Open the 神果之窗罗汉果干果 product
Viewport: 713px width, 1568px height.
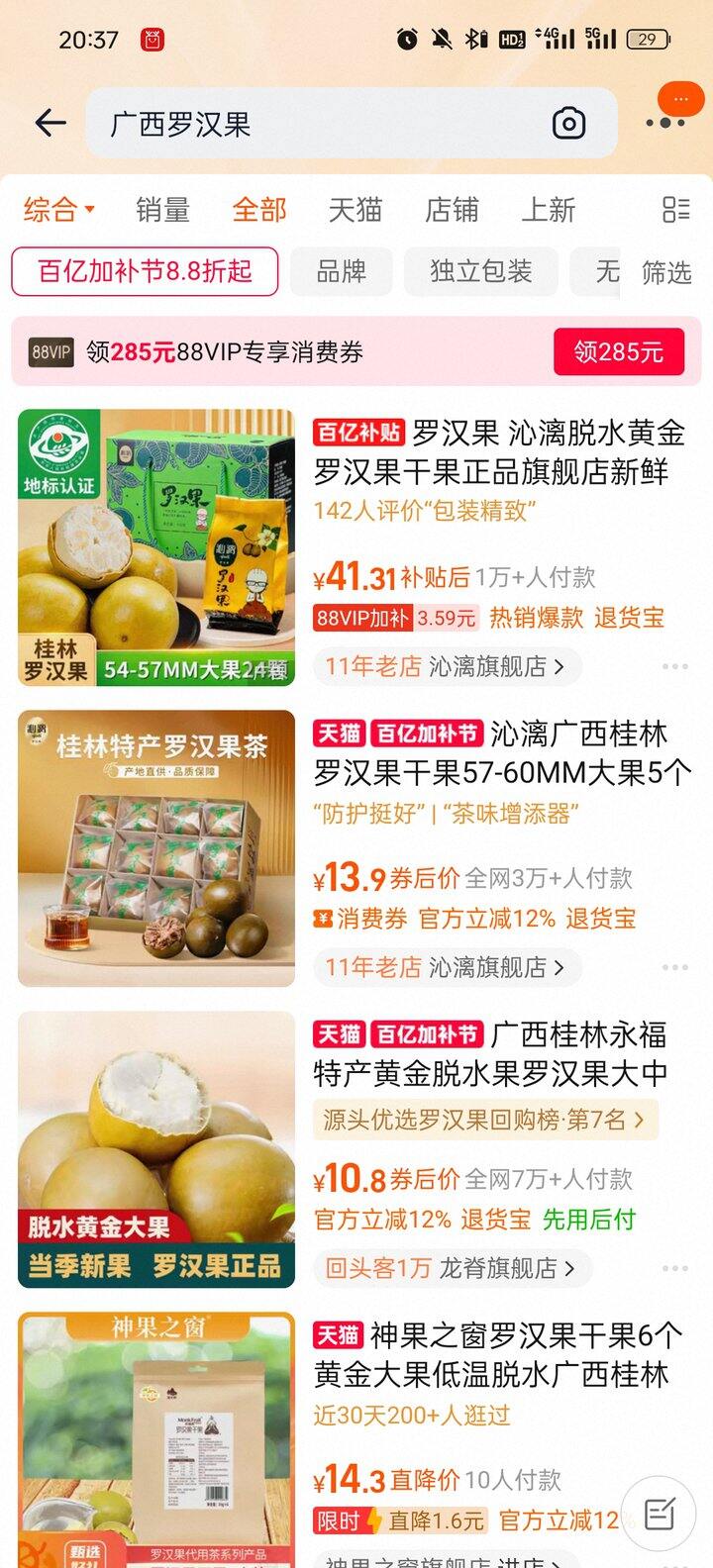(x=499, y=1355)
